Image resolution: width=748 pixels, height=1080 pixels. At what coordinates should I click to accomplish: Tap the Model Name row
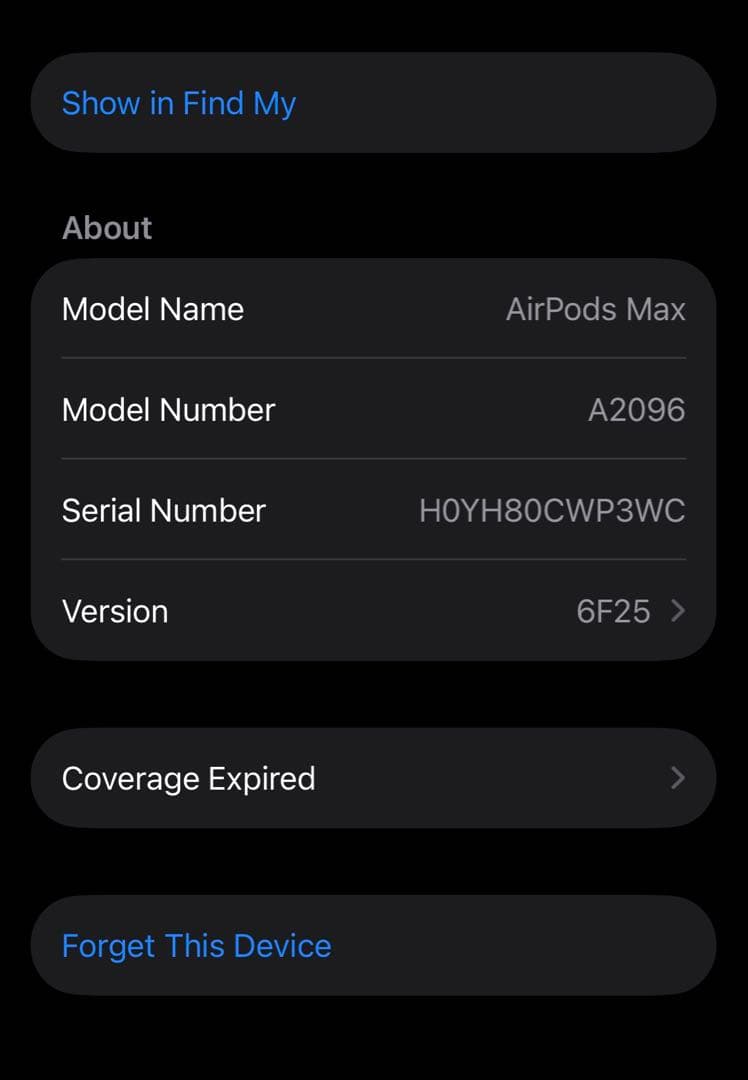[373, 309]
